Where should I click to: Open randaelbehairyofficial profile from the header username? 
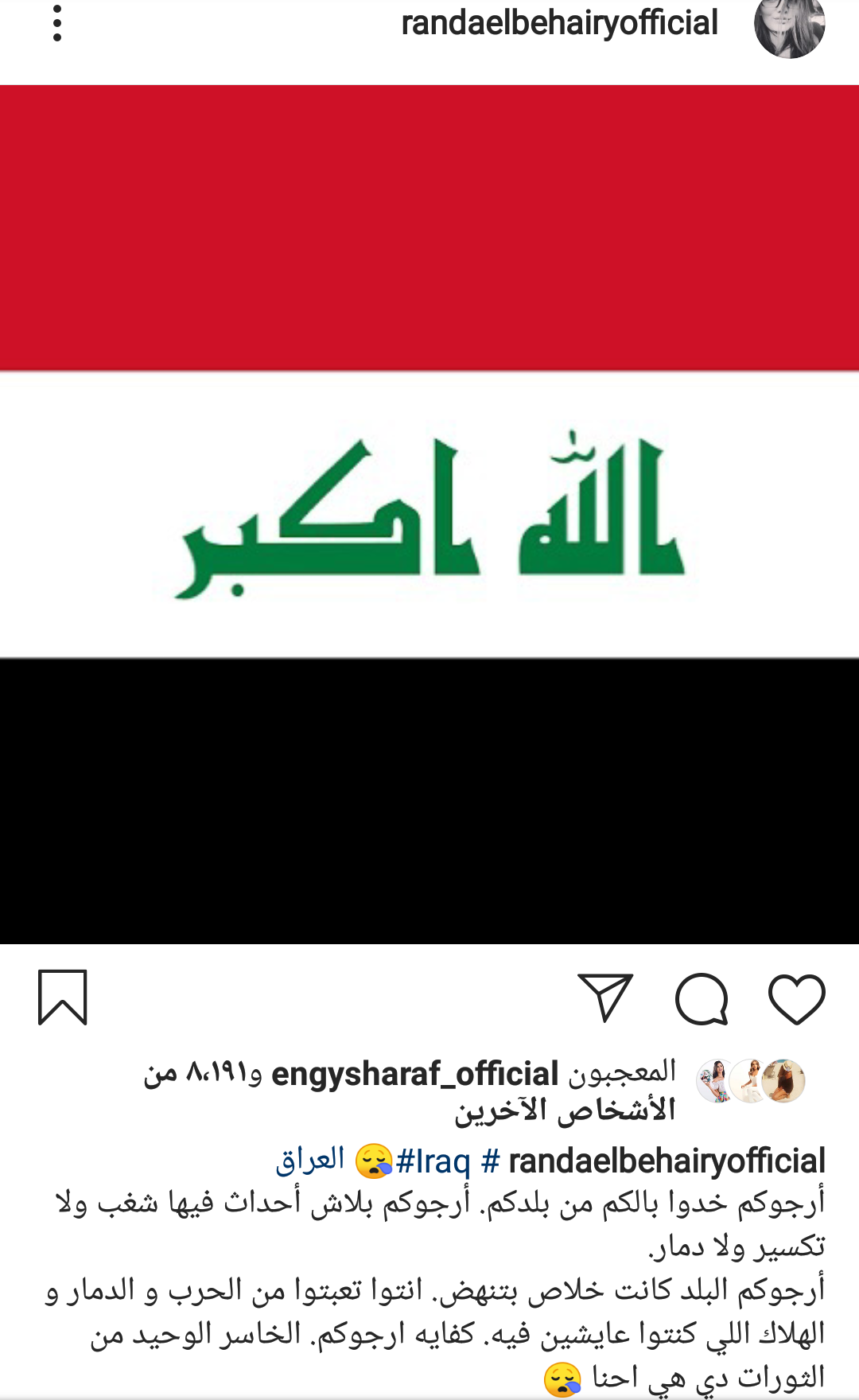click(559, 24)
